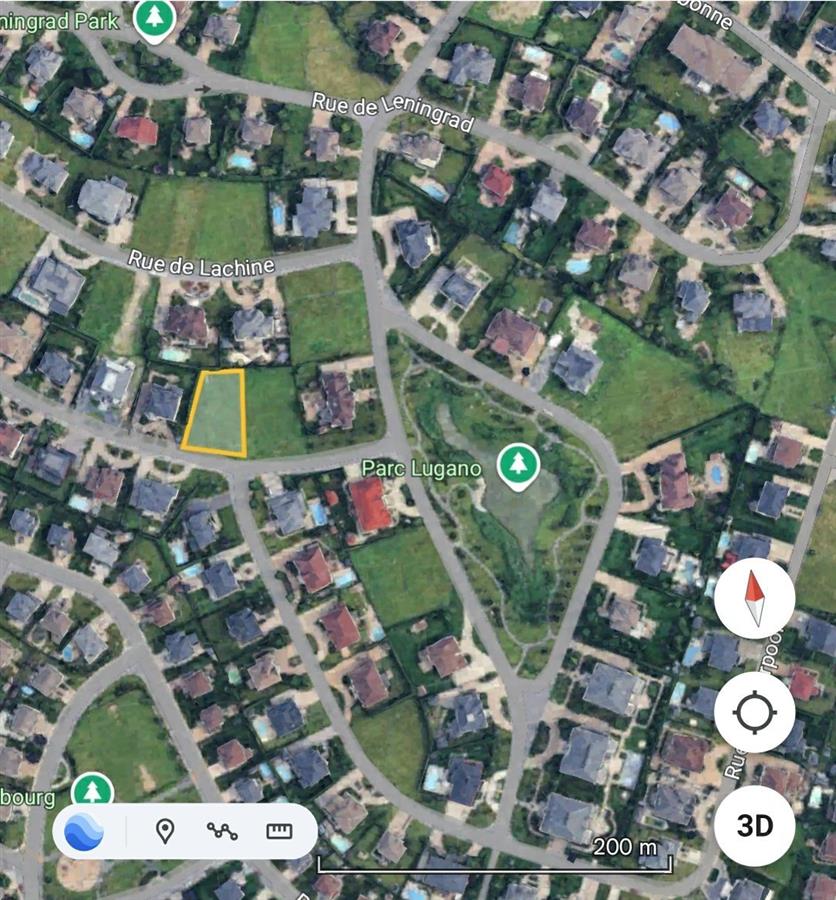Select the Parc Lugano marker

tap(519, 466)
